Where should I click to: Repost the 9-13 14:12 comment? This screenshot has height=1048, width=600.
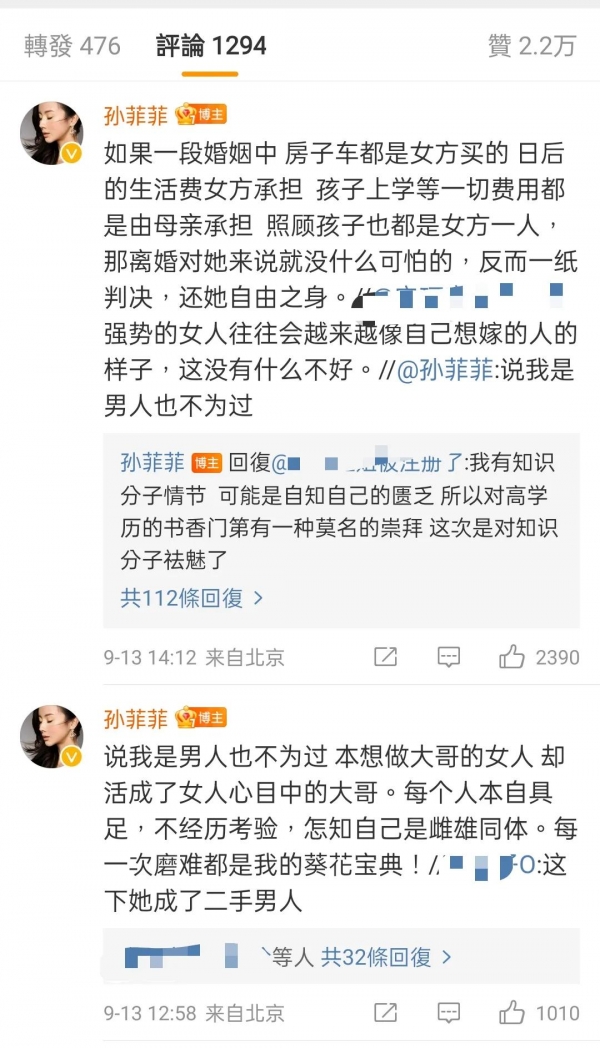385,657
